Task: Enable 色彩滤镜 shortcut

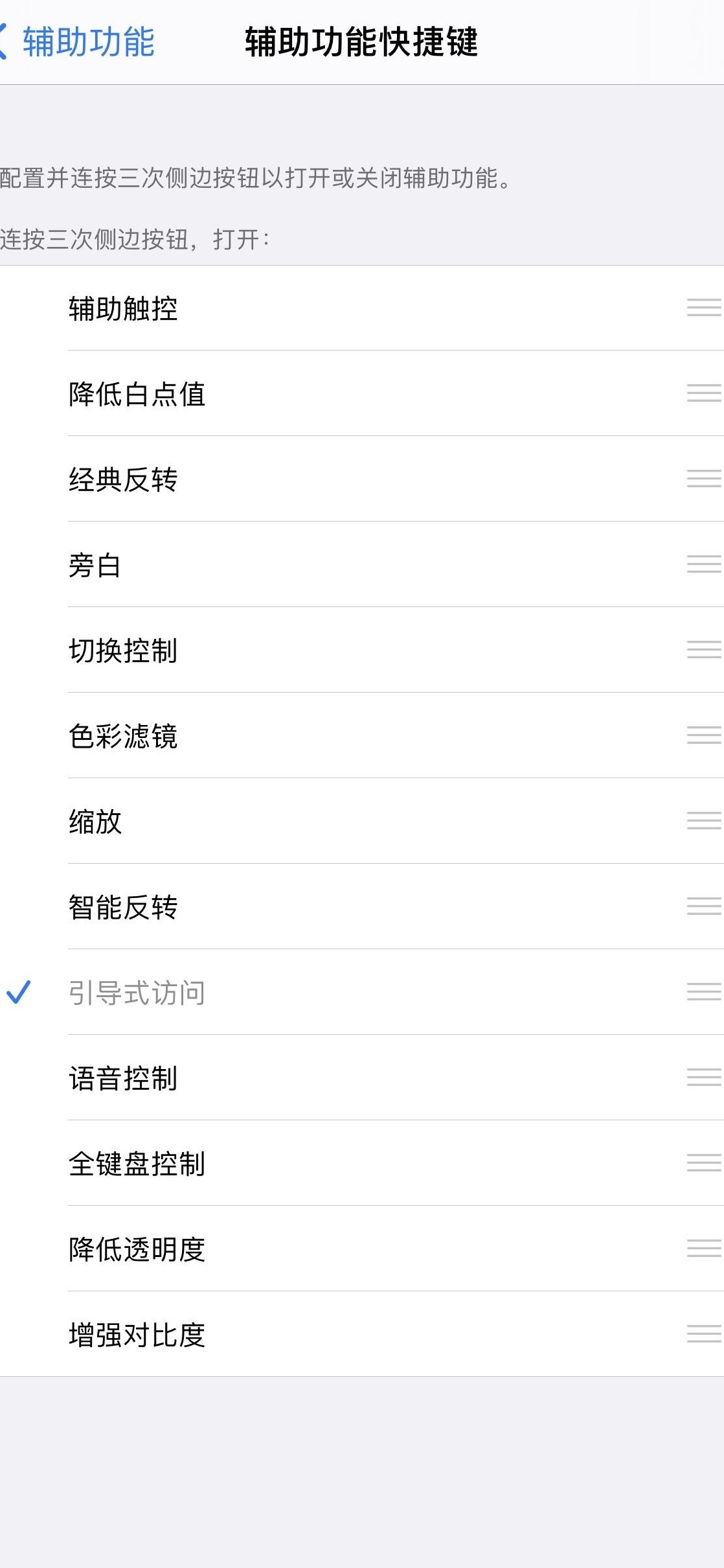Action: (x=362, y=735)
